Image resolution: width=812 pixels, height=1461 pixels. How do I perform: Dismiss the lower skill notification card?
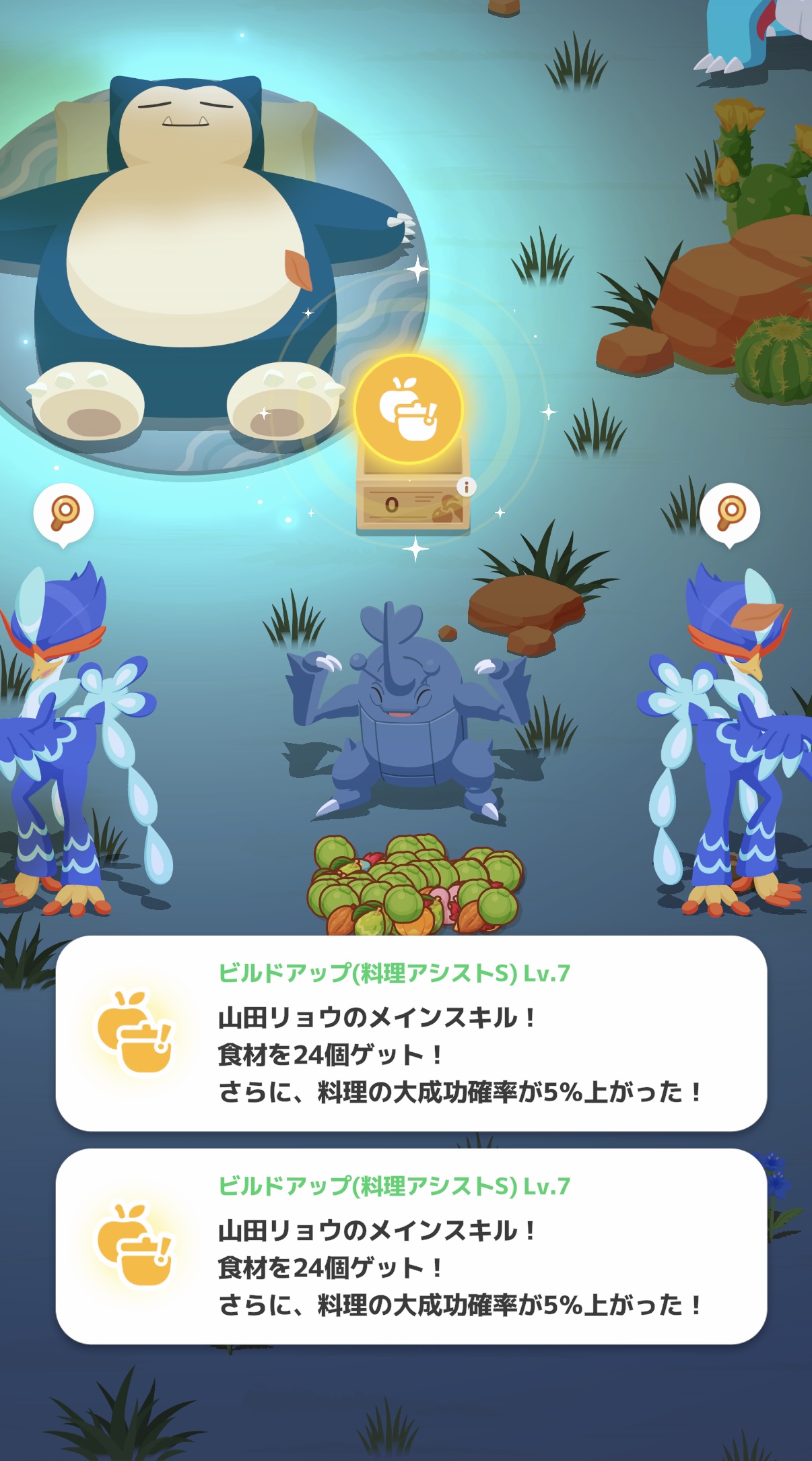coord(411,1246)
